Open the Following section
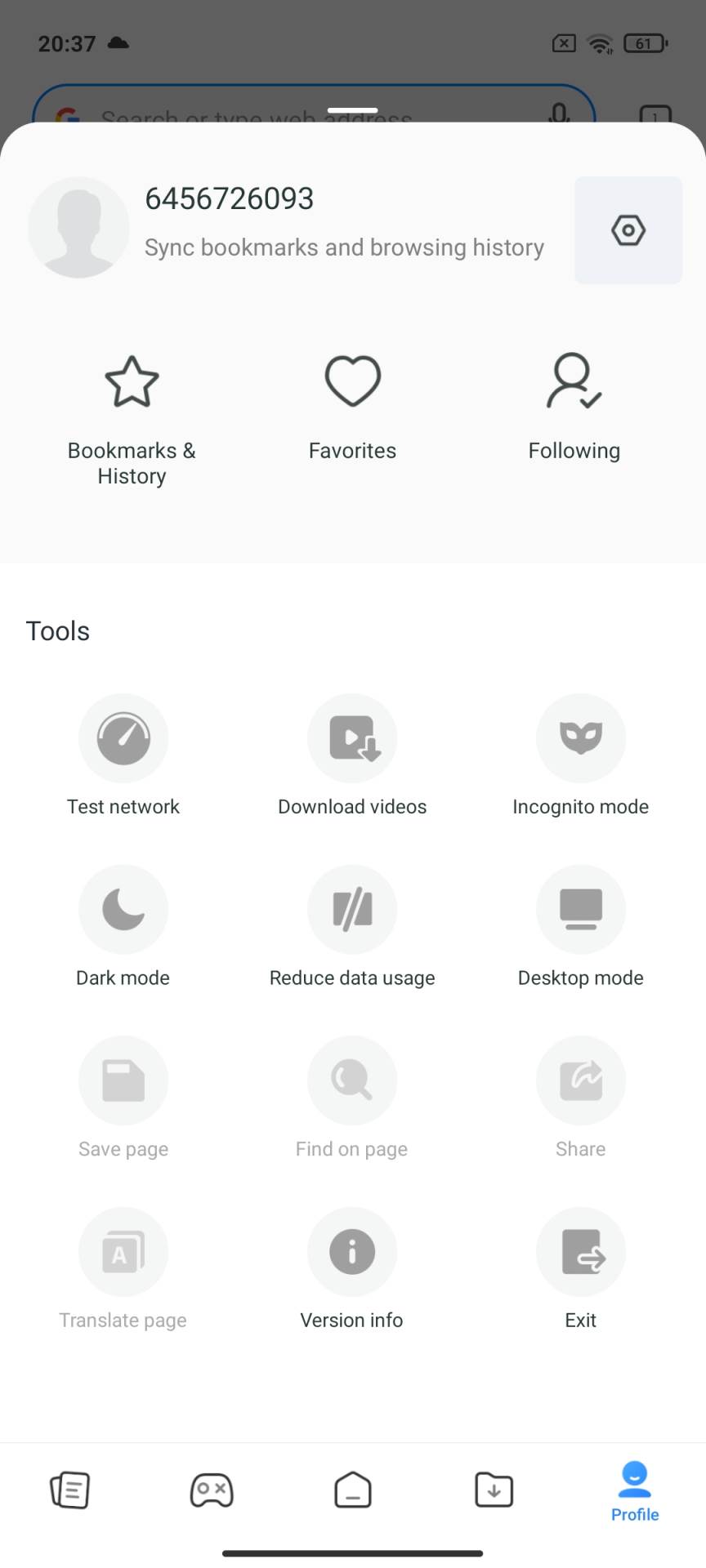The image size is (706, 1568). click(573, 381)
